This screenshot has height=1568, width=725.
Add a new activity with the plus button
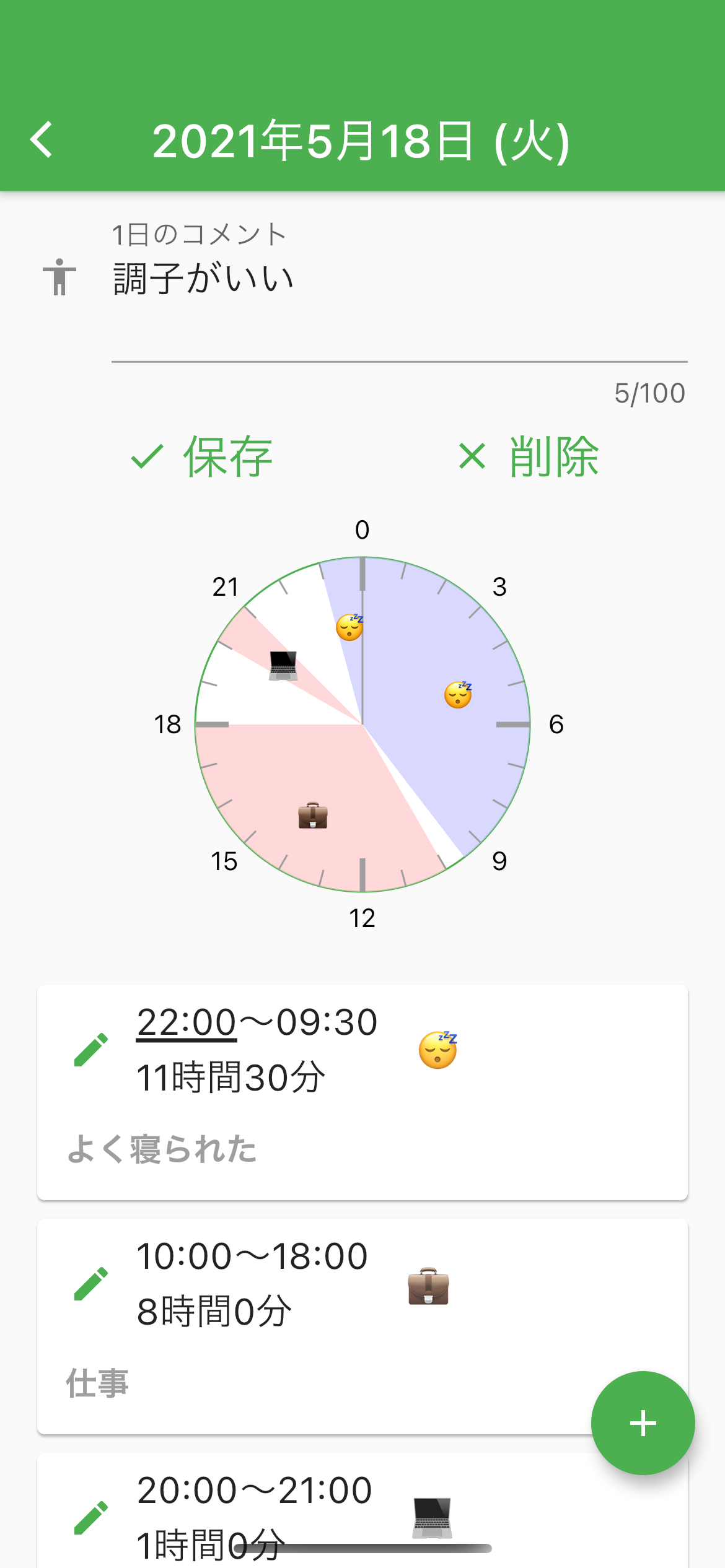pos(643,1423)
